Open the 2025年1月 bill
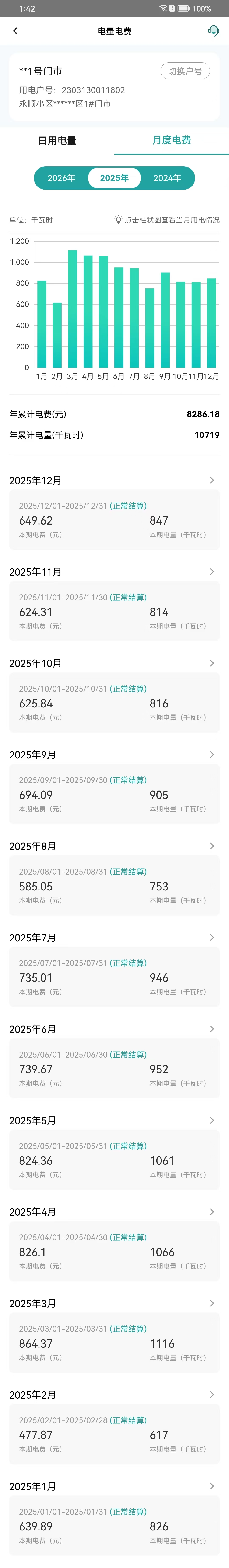This screenshot has width=229, height=1568. (114, 1486)
